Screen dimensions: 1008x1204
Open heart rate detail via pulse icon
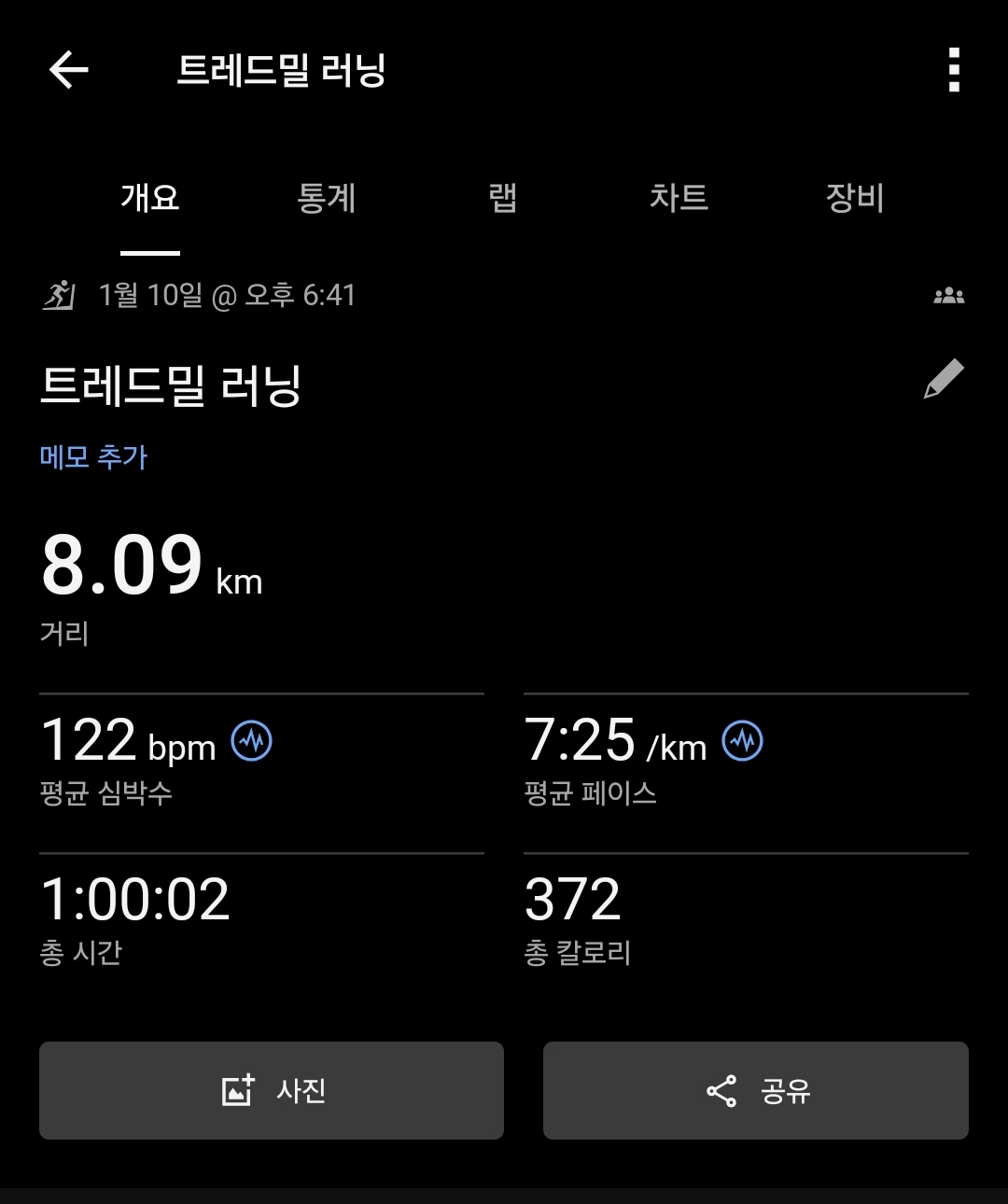252,741
